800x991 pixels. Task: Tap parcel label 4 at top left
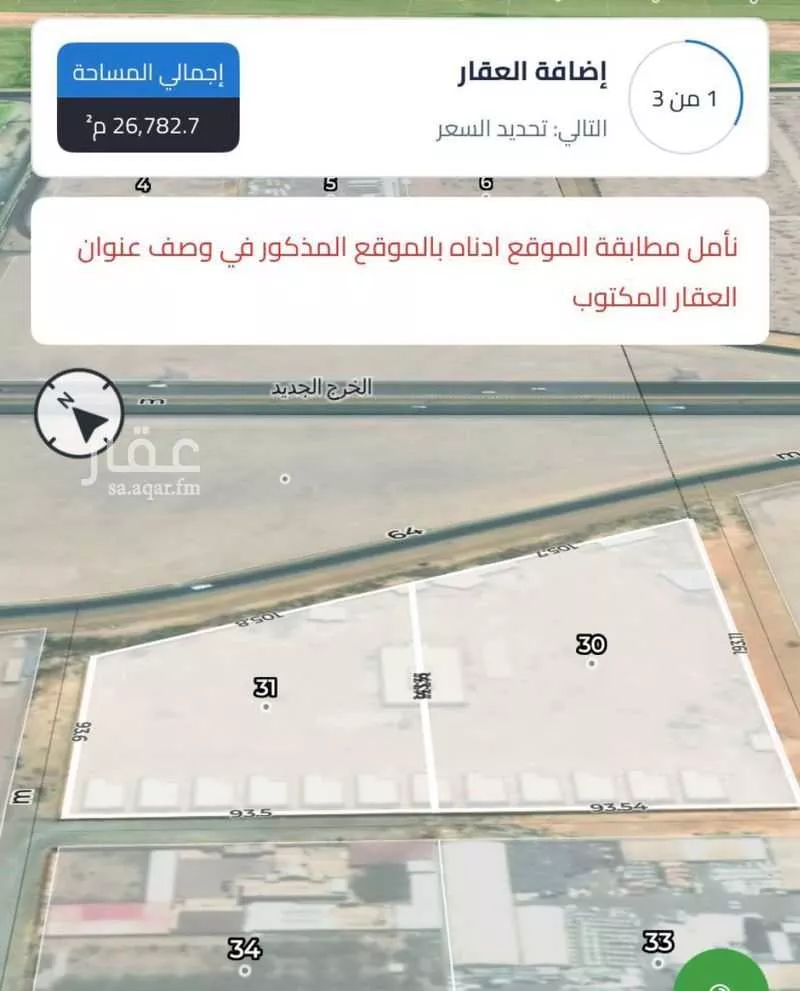coord(143,184)
